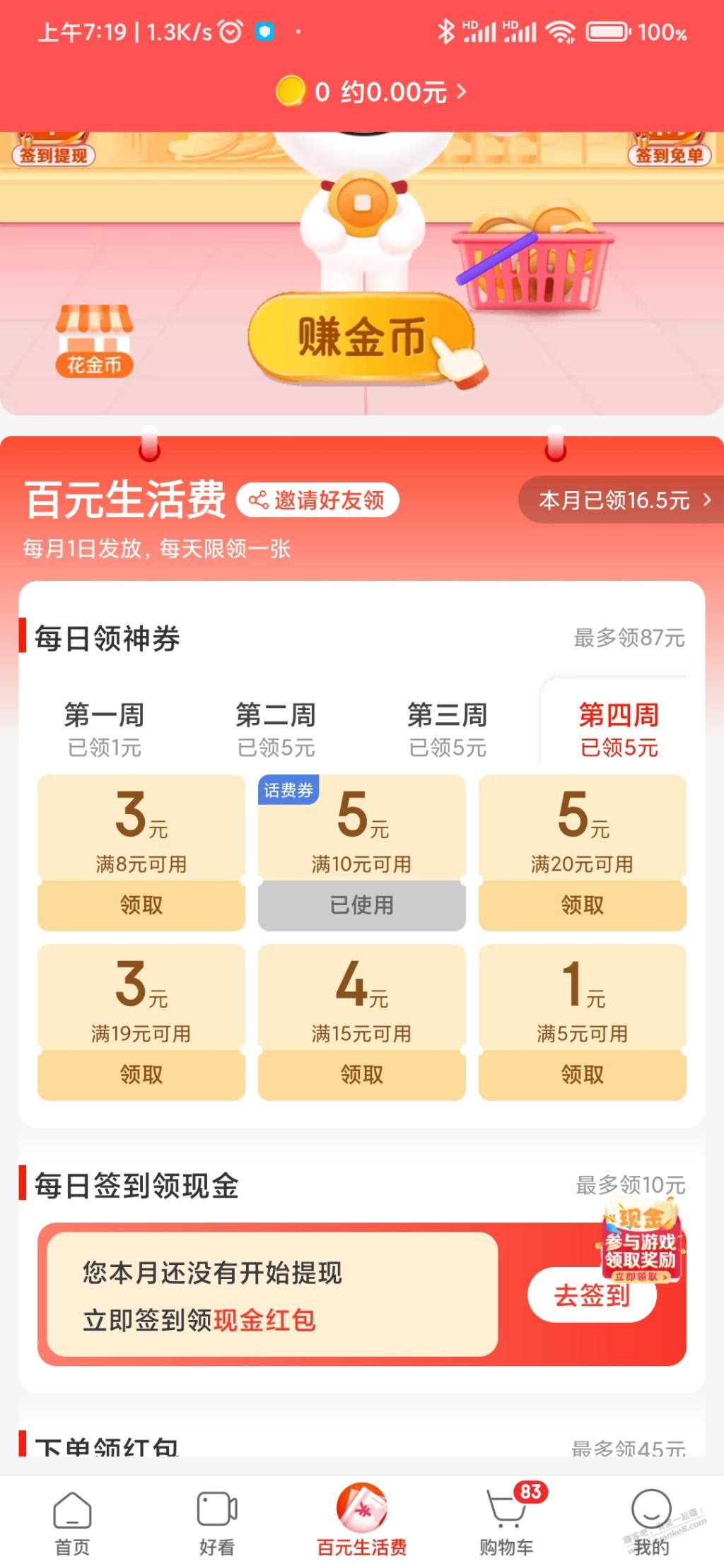Open 签到提现
Image resolution: width=724 pixels, height=1568 pixels.
pos(53,153)
